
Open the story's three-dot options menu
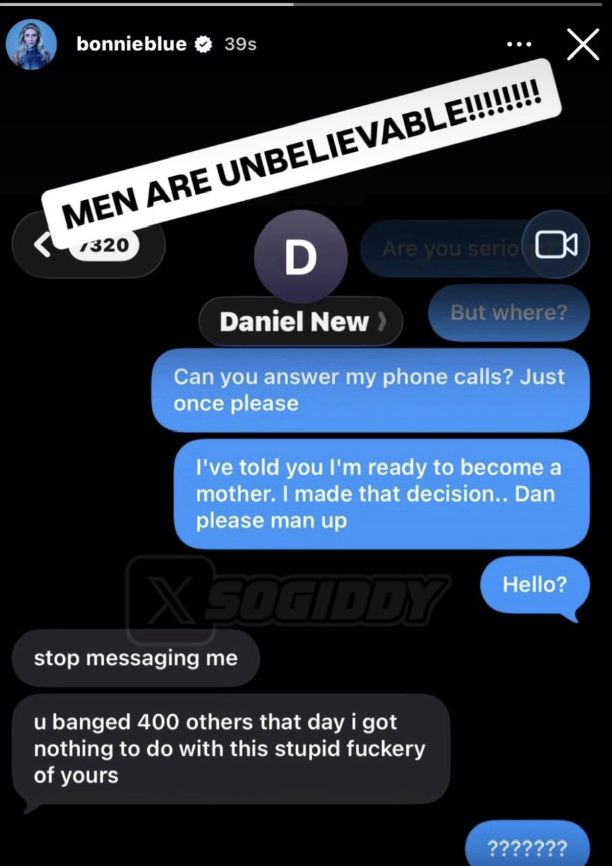tap(519, 45)
